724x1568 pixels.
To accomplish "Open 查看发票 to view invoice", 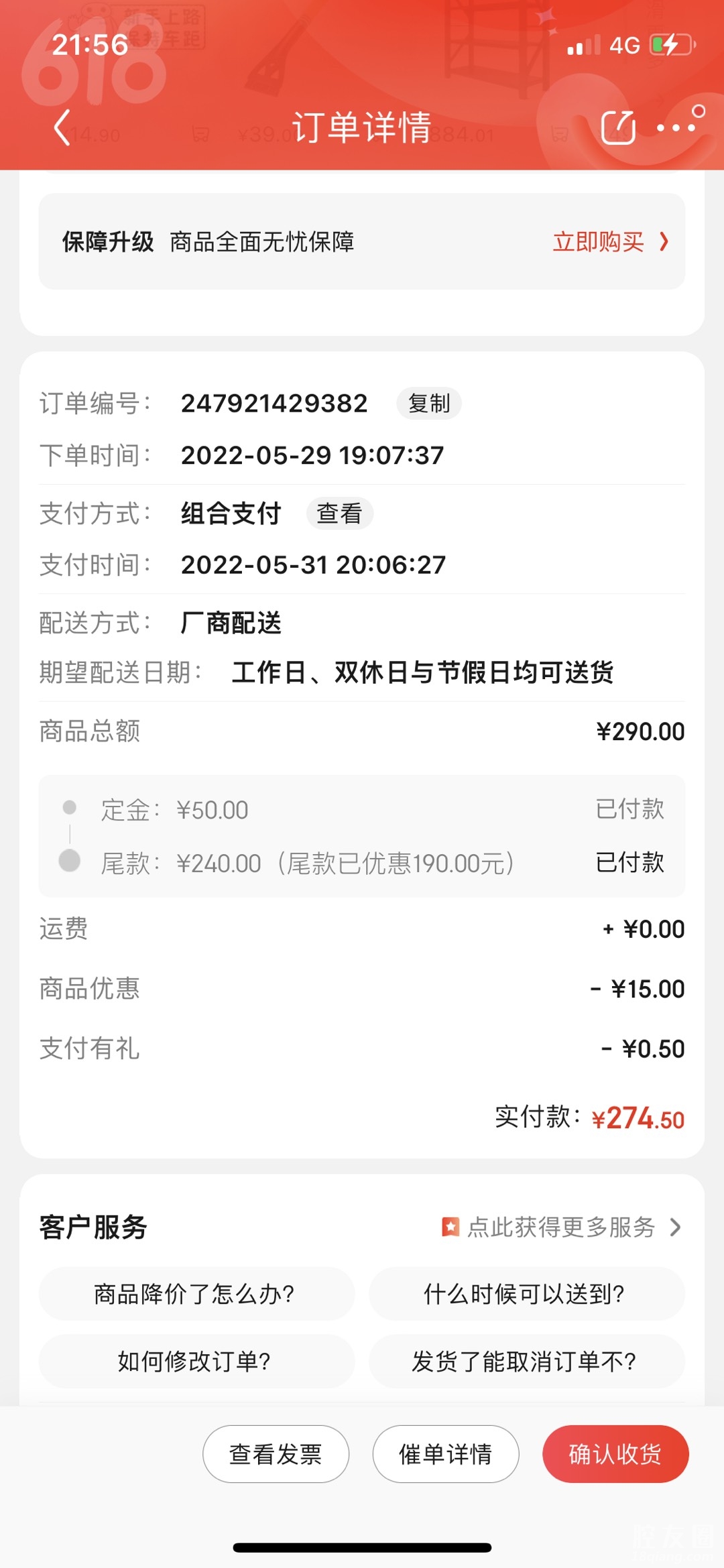I will [276, 1454].
